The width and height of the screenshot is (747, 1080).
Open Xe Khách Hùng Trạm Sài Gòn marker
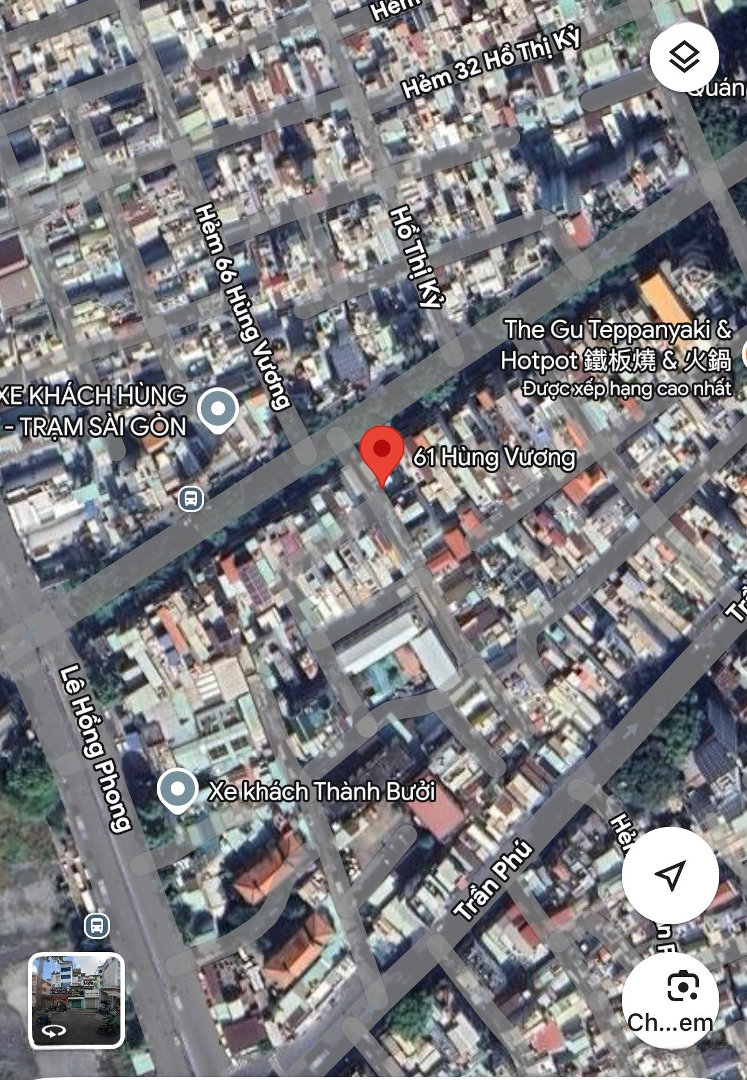coord(217,409)
